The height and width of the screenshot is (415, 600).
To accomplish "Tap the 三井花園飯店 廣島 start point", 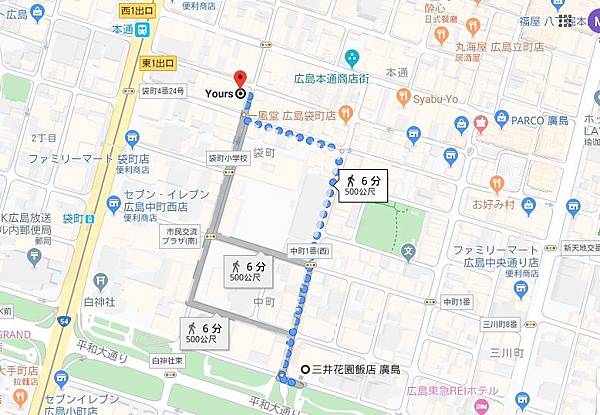I will point(305,371).
